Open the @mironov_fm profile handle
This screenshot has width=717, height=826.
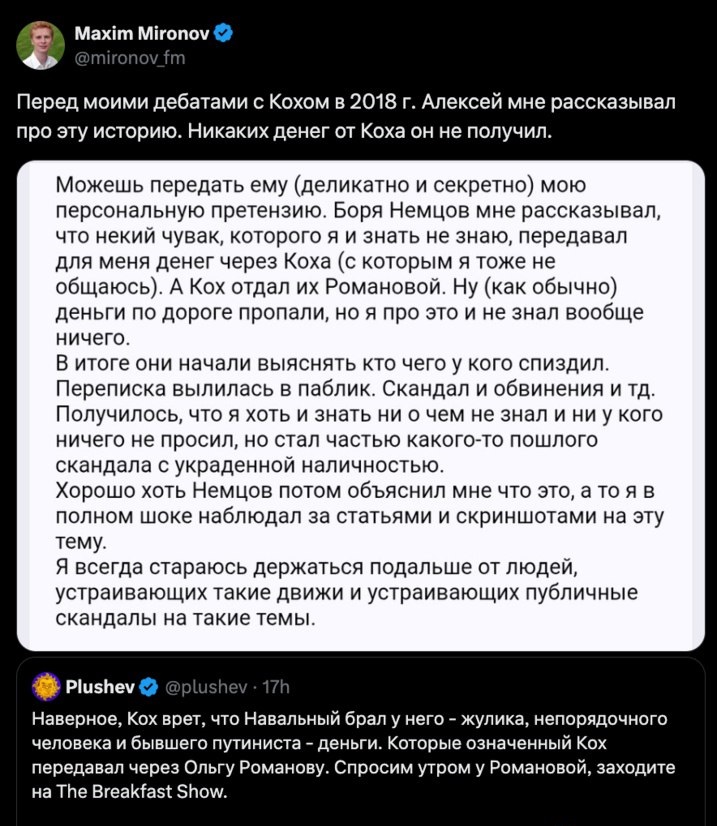pyautogui.click(x=130, y=58)
